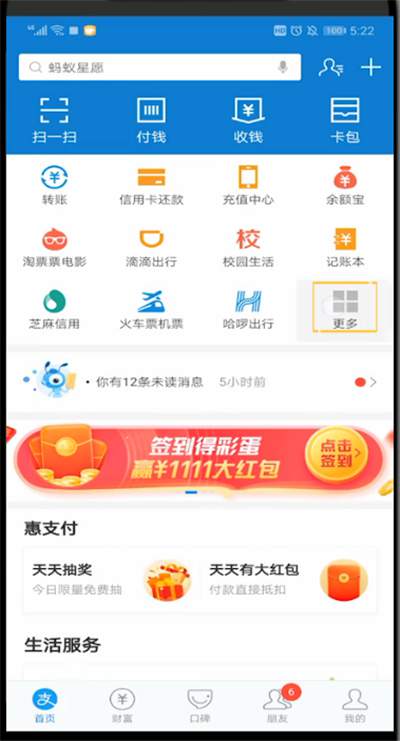Screen dimensions: 400x741
Task: Open 余额宝
Action: 345,185
